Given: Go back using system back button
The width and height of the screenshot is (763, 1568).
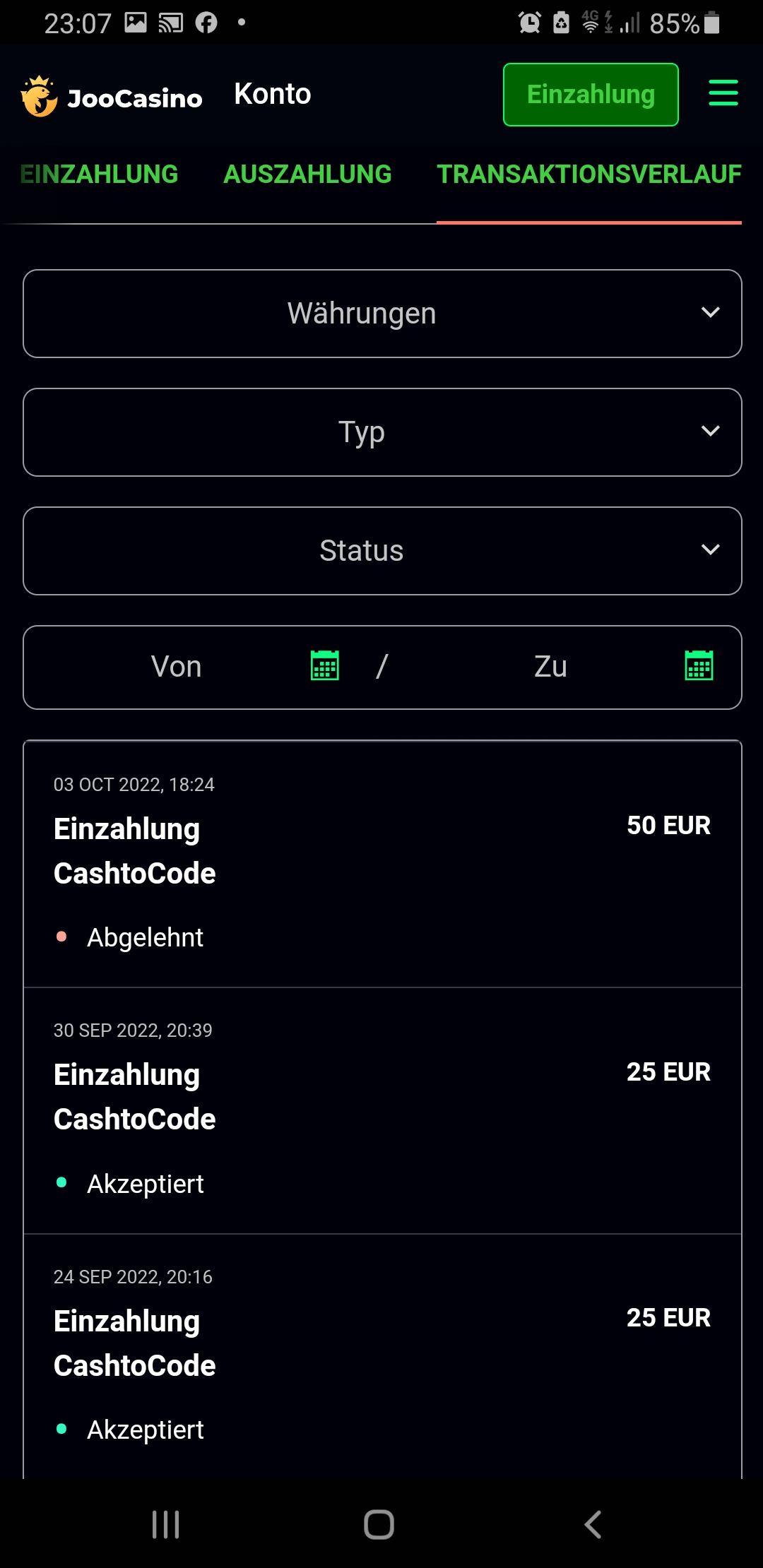Looking at the screenshot, I should point(593,1524).
